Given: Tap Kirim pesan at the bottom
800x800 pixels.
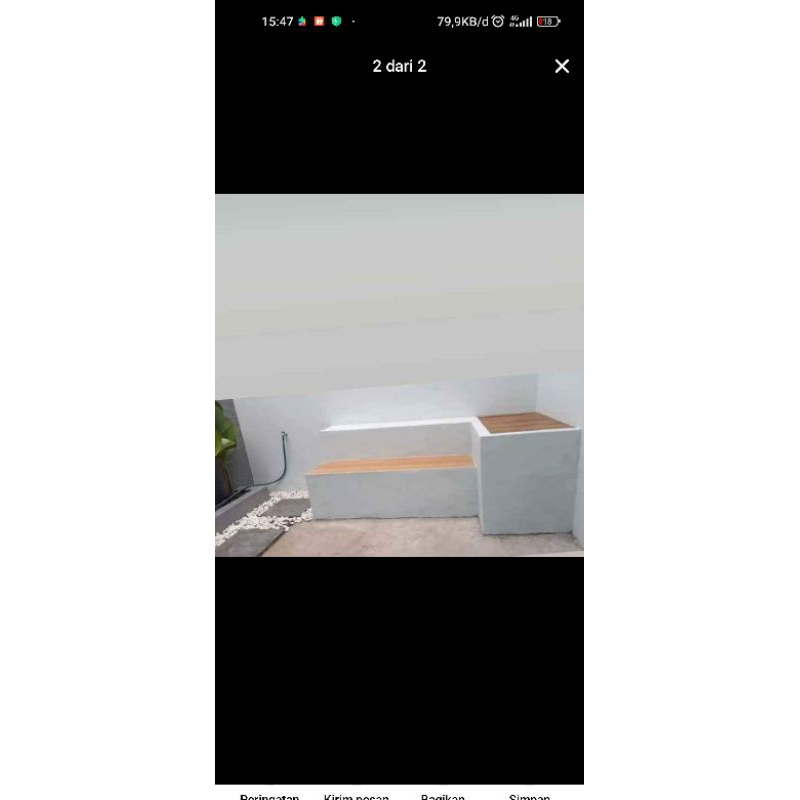Looking at the screenshot, I should (356, 796).
